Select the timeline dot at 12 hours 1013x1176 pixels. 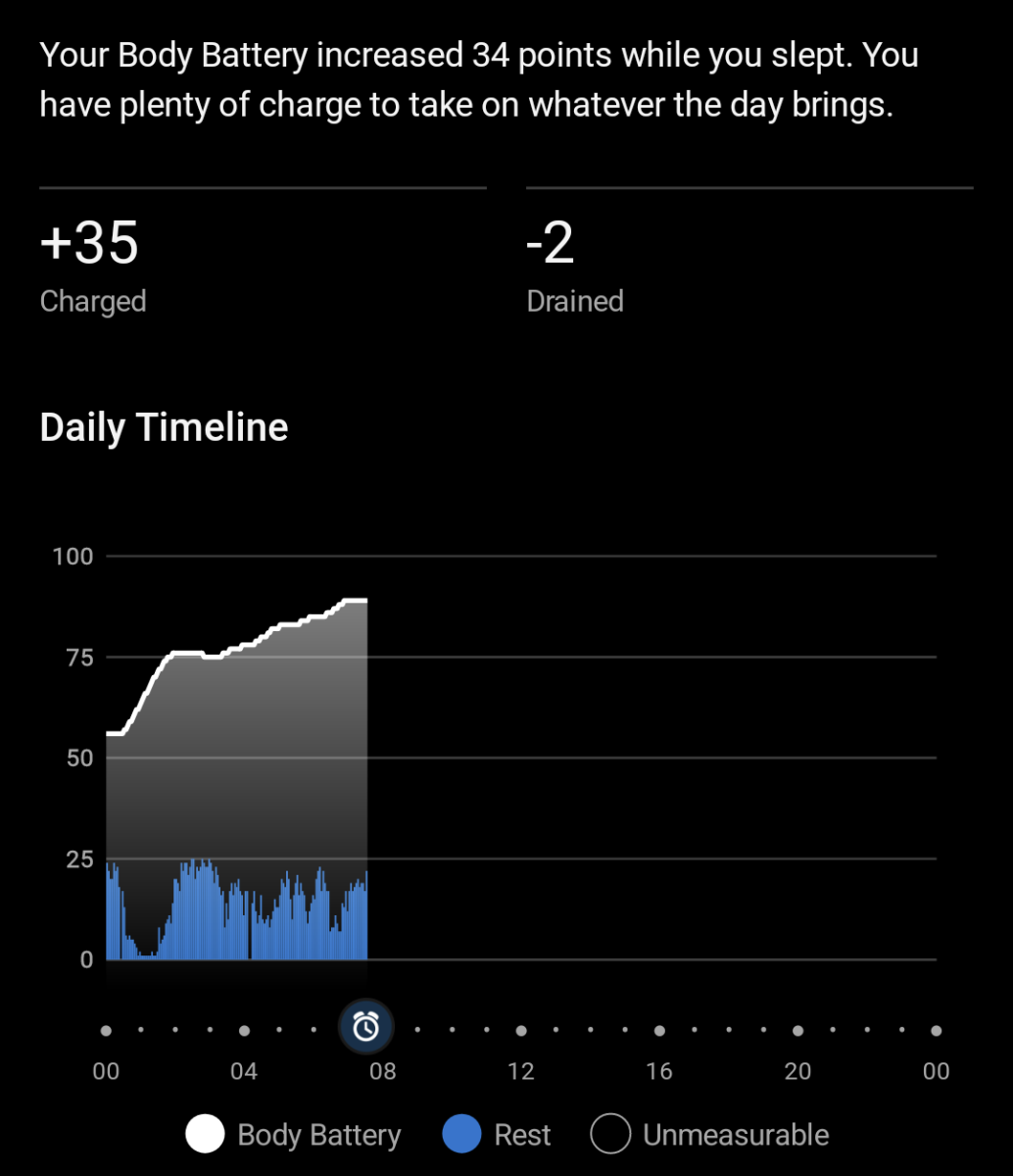(520, 1030)
